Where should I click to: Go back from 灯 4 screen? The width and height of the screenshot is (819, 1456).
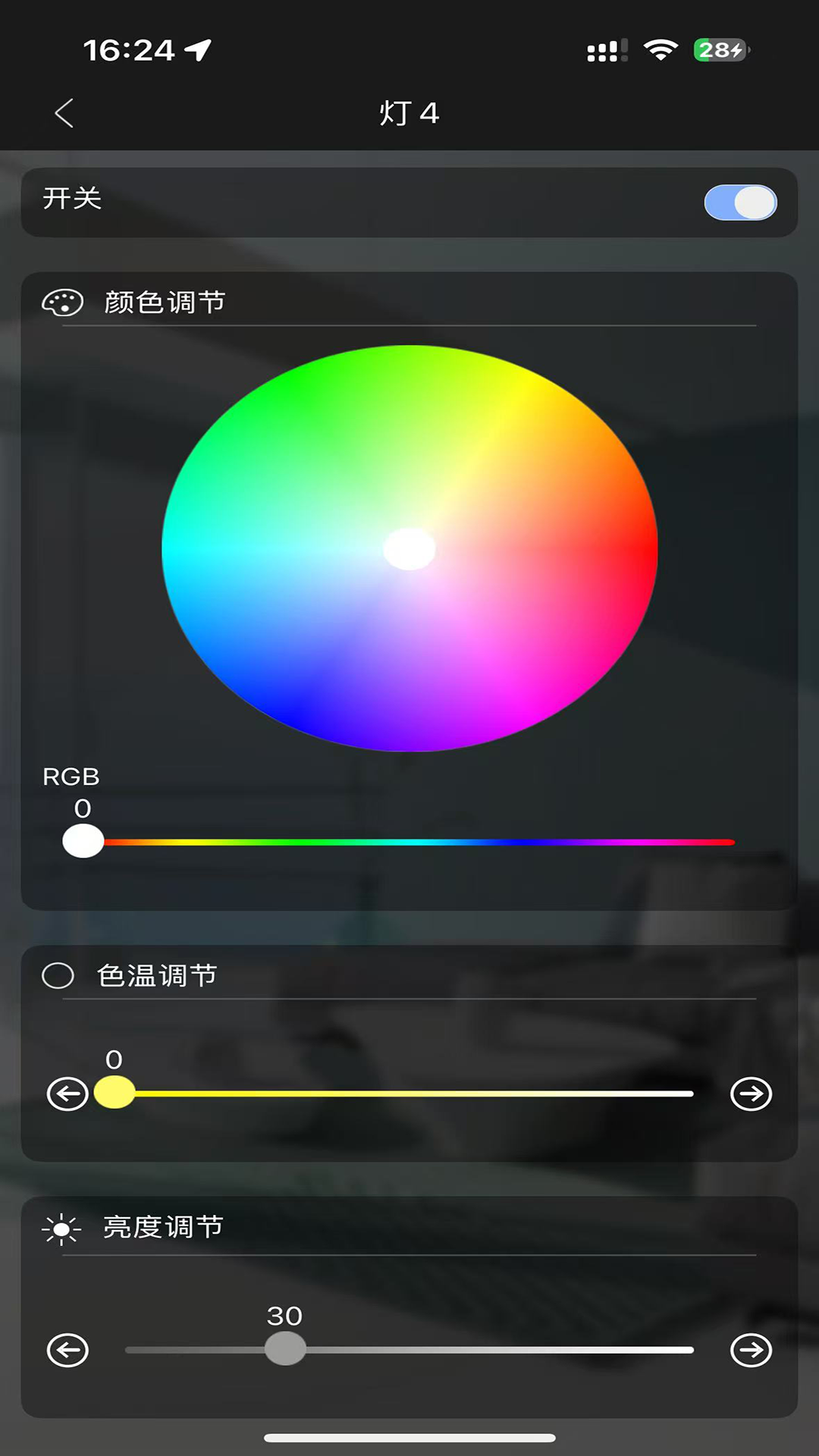point(64,114)
